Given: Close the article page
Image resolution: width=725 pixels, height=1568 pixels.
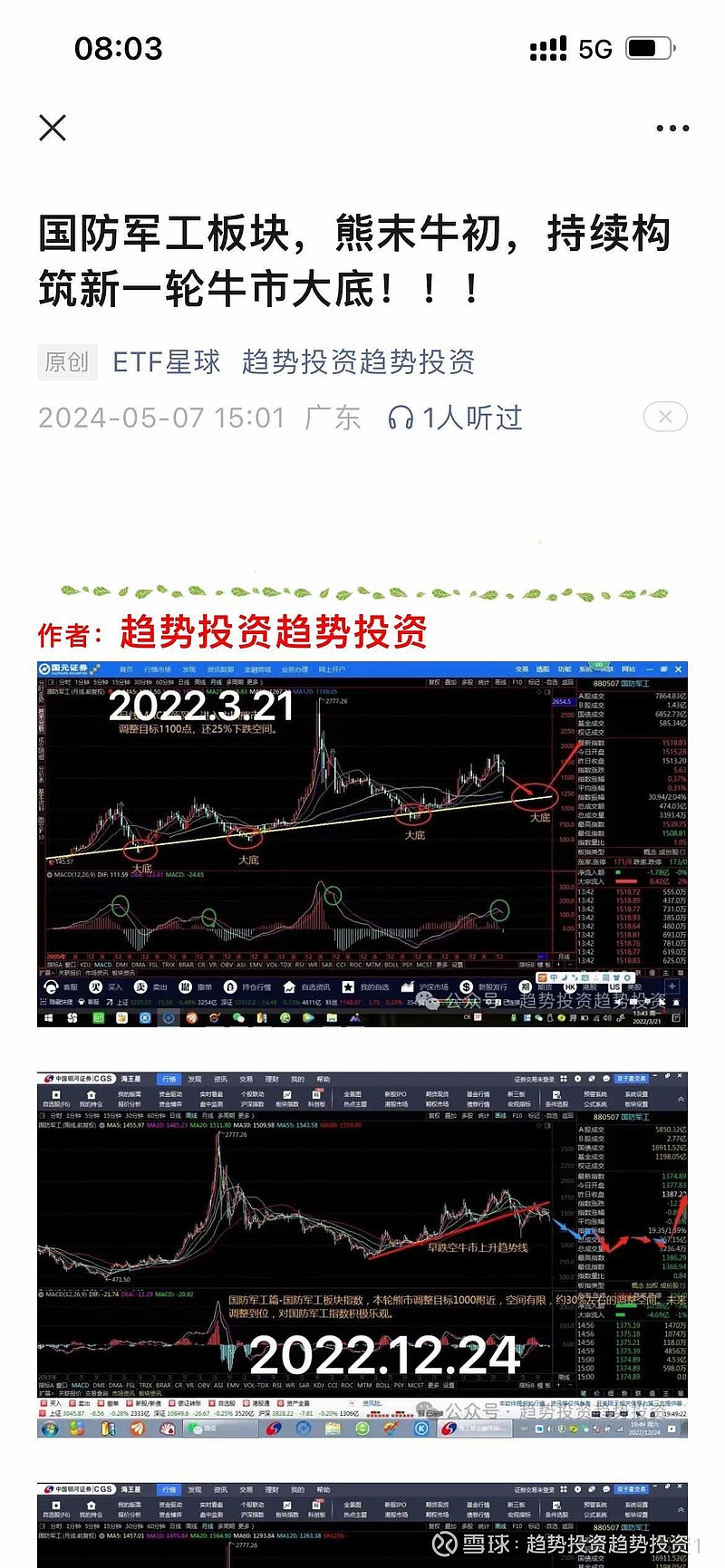Looking at the screenshot, I should tap(53, 128).
